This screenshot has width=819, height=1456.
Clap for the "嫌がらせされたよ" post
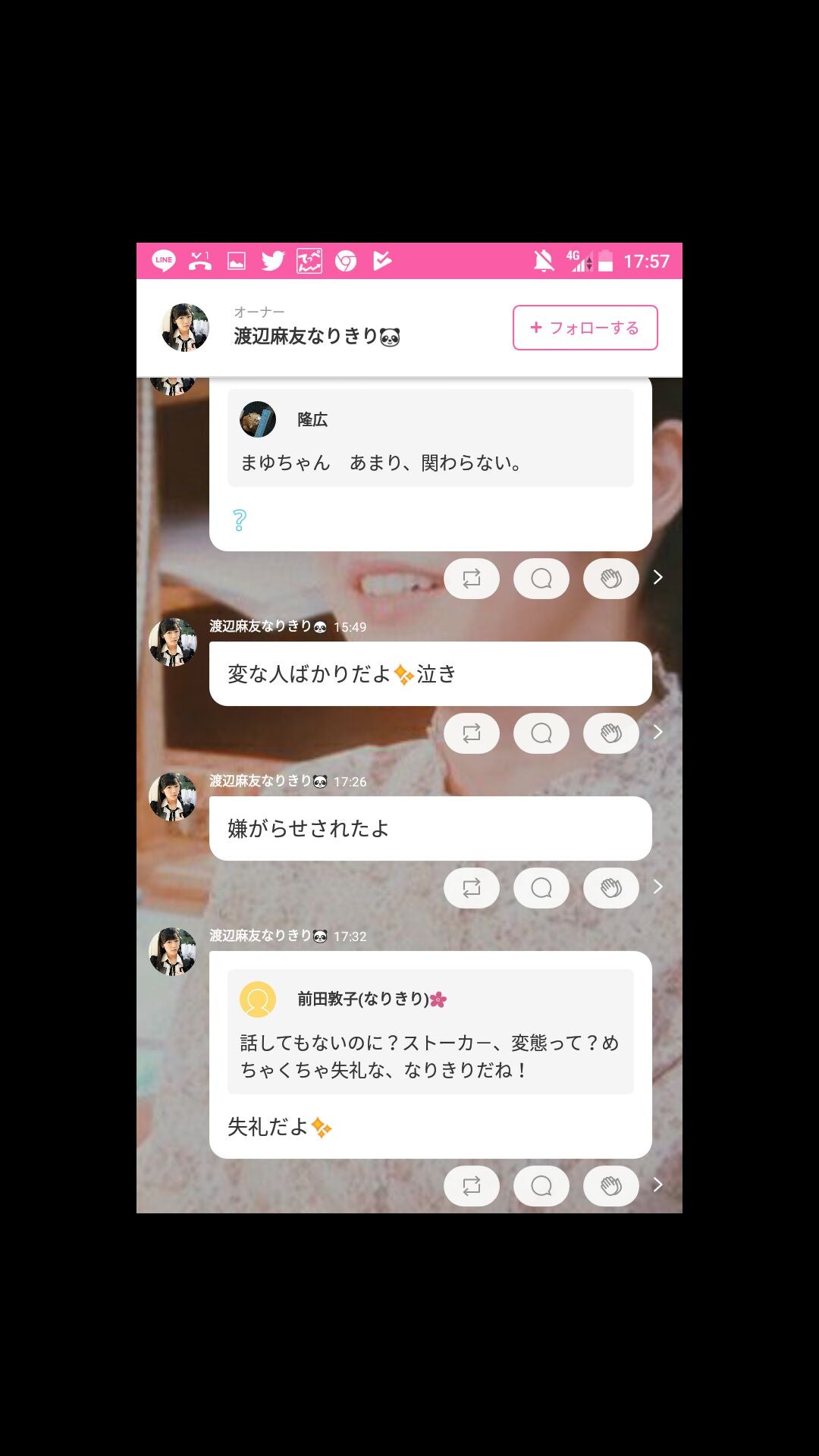pos(610,887)
